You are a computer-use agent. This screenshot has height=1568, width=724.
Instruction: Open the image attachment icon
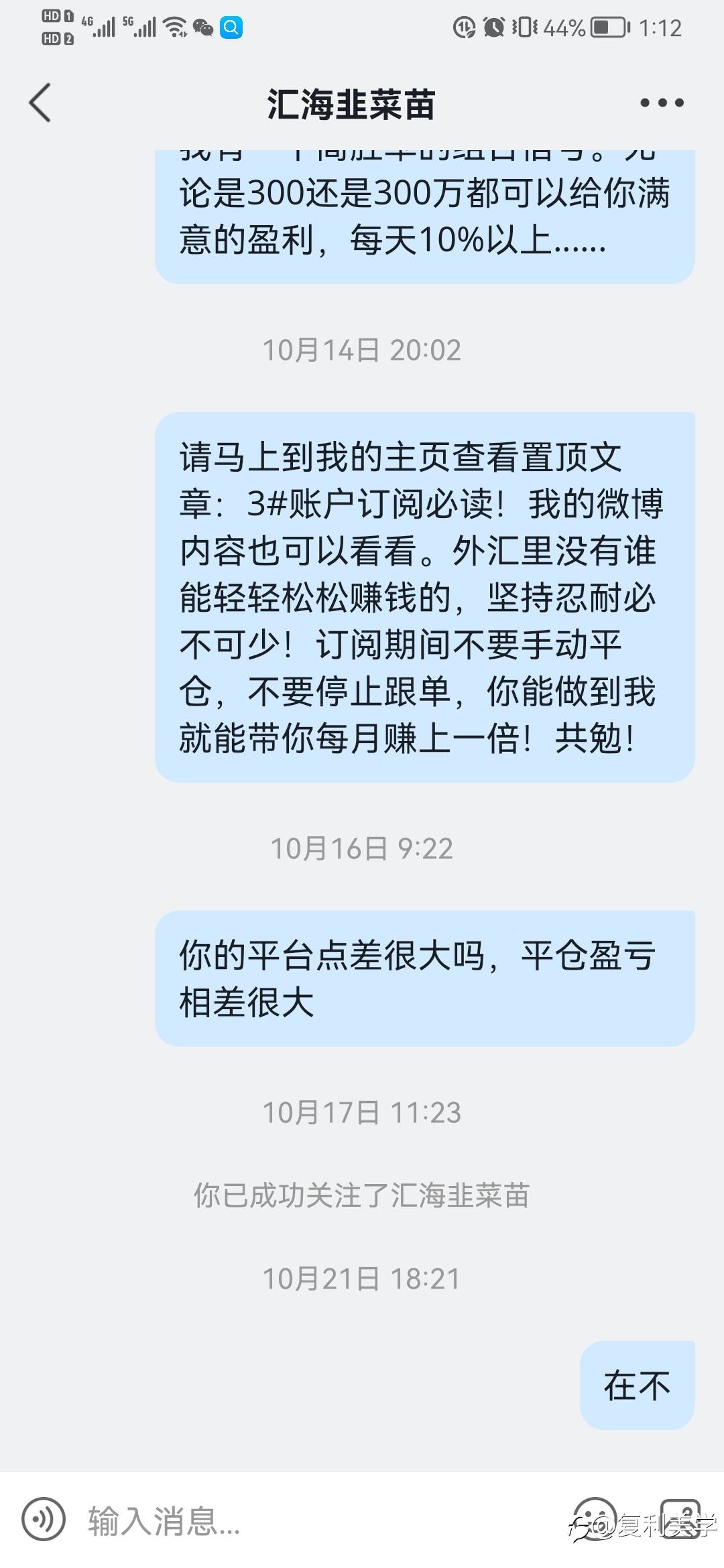(680, 1520)
